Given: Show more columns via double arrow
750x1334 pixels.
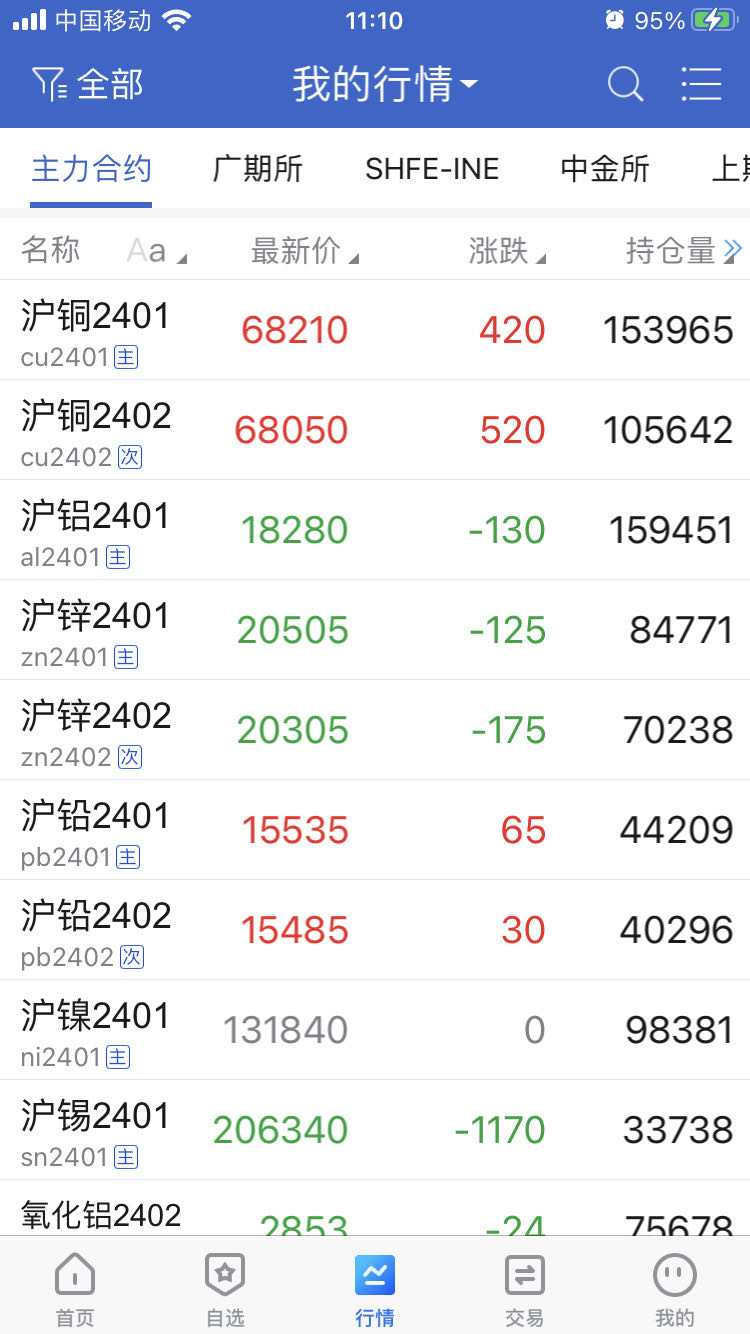Looking at the screenshot, I should 733,250.
